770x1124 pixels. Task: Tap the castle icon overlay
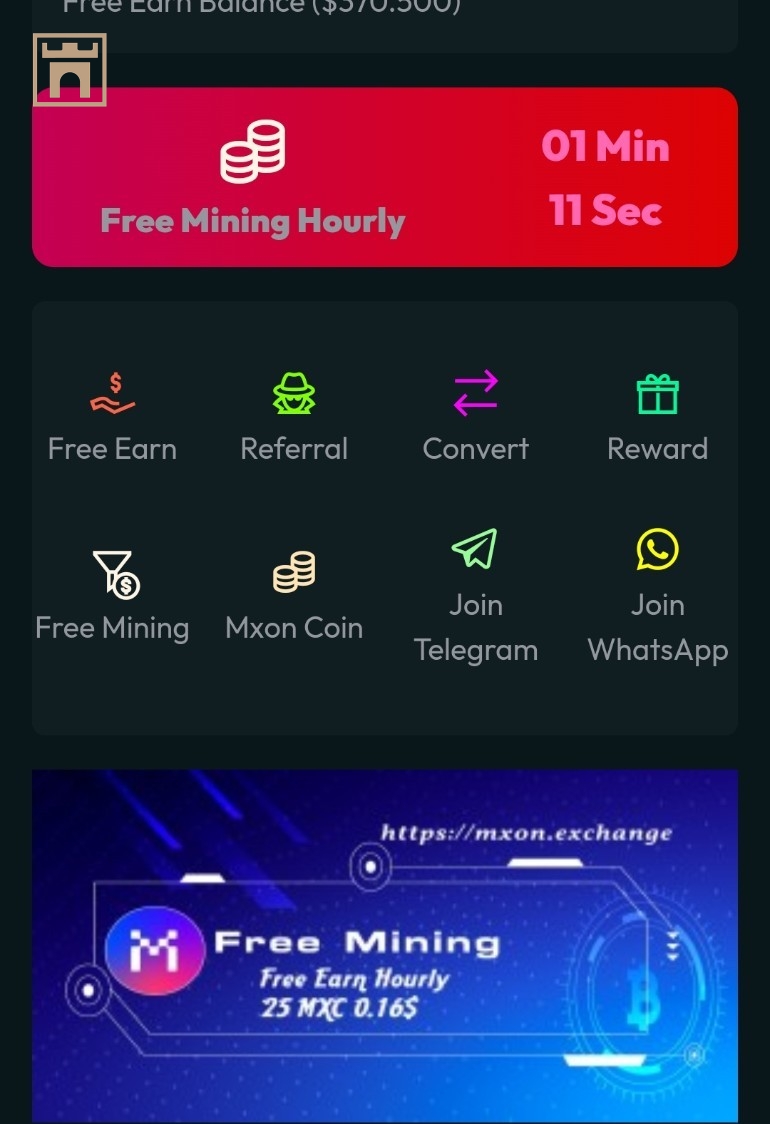coord(70,70)
